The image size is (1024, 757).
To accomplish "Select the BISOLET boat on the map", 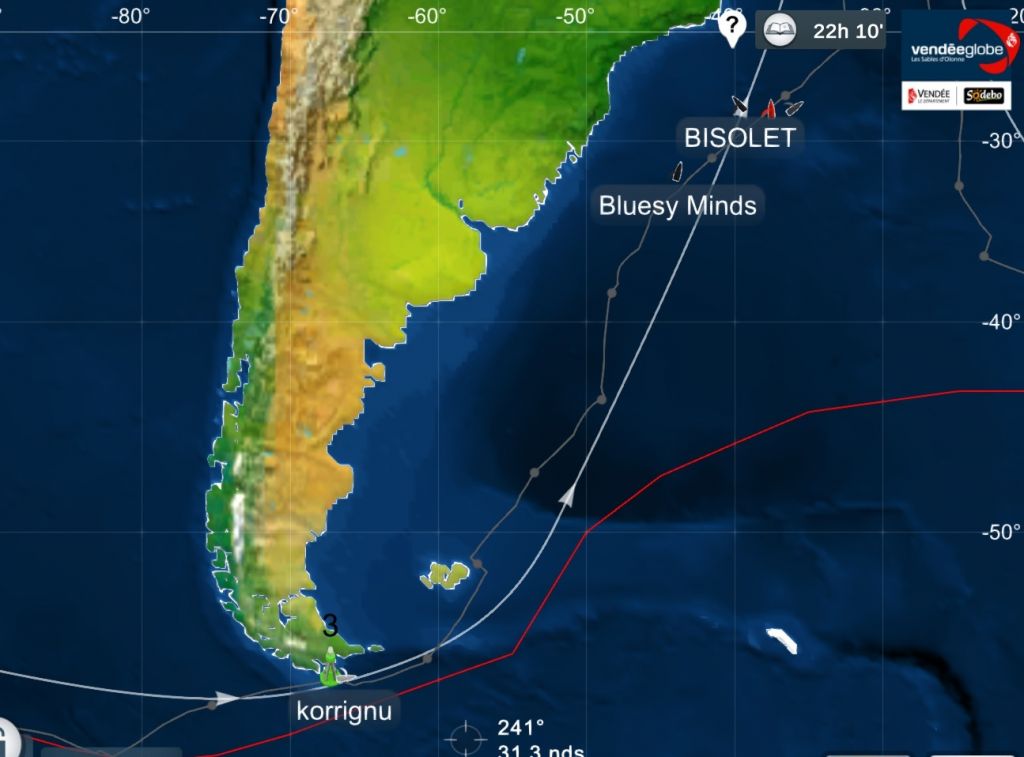I will pos(741,105).
